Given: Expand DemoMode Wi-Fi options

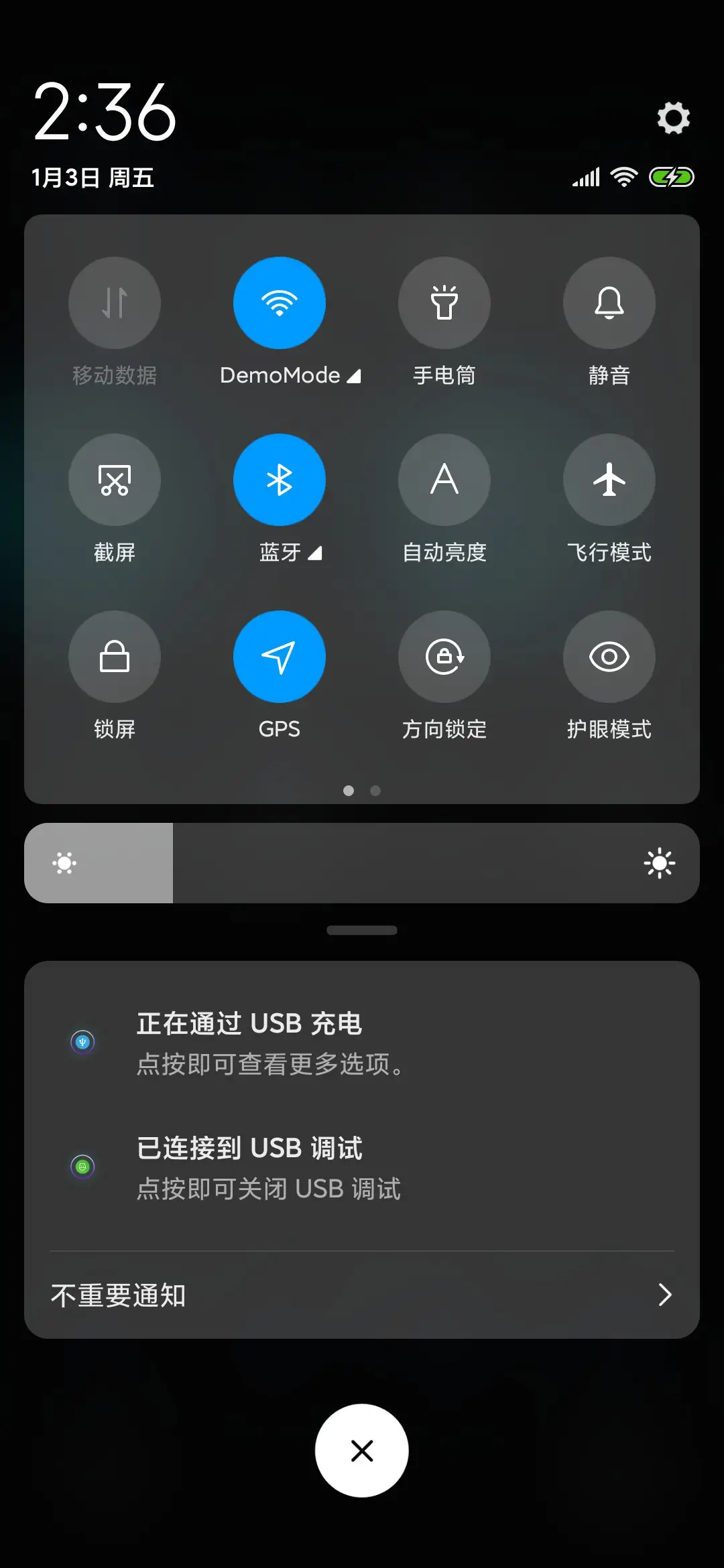Looking at the screenshot, I should click(x=354, y=376).
